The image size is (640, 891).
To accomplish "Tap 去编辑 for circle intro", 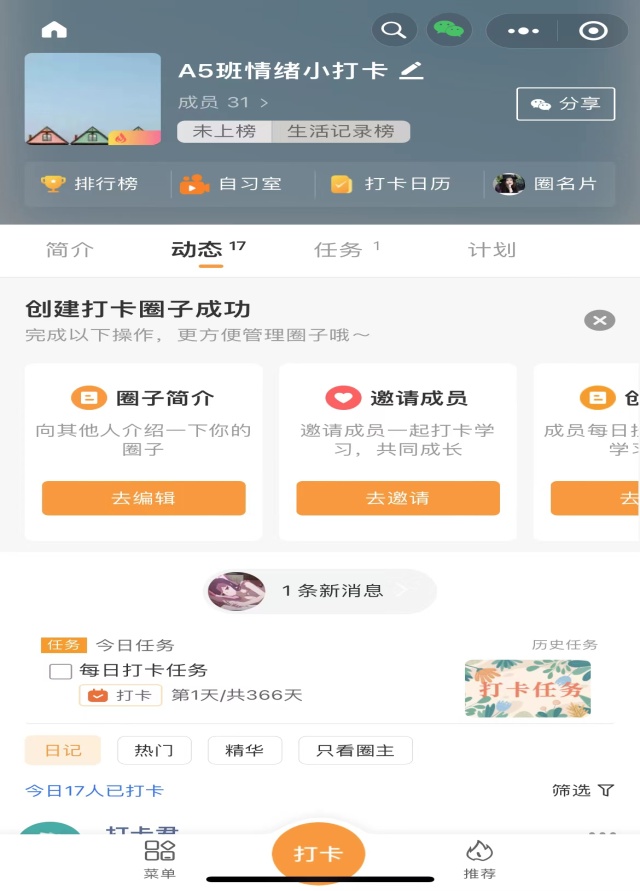I will 143,498.
